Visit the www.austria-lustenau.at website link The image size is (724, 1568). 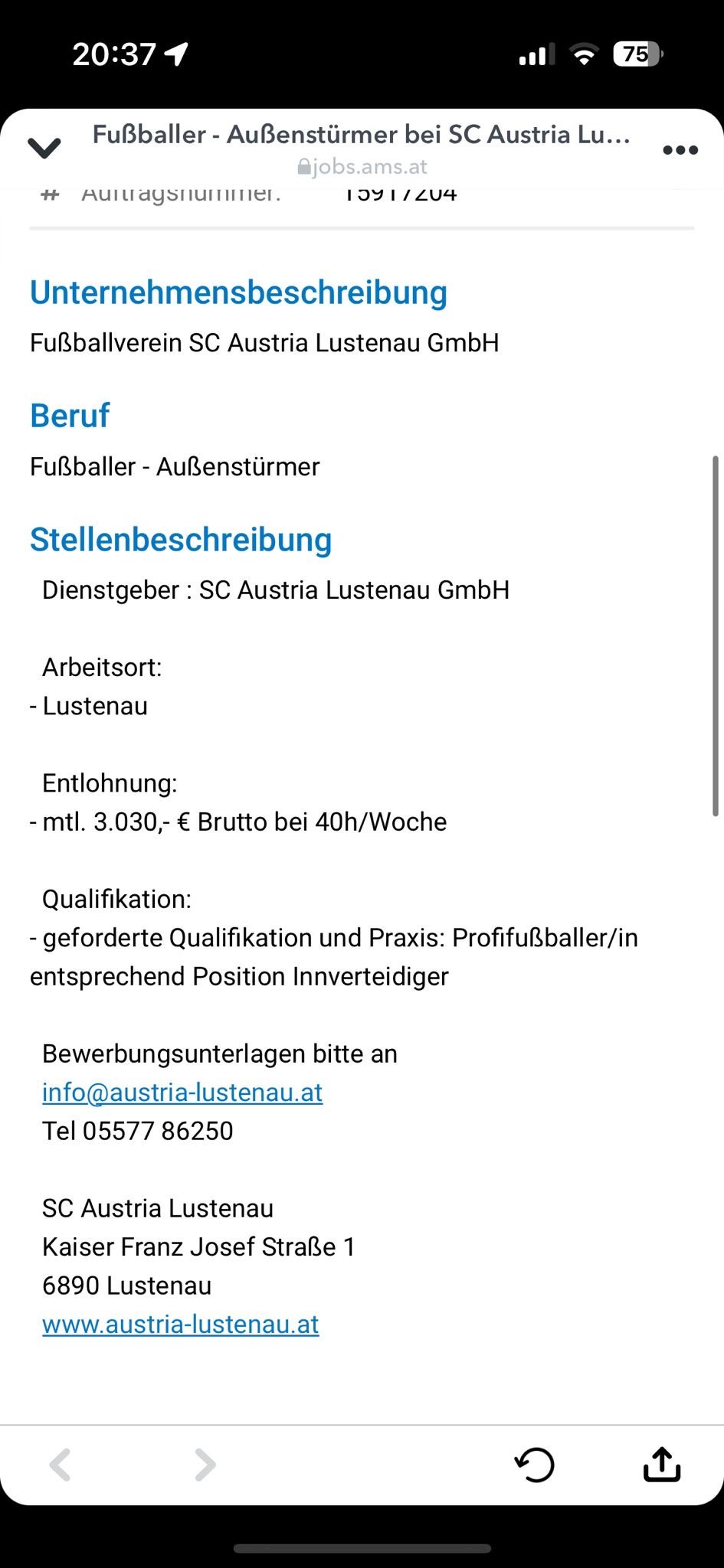click(180, 1324)
